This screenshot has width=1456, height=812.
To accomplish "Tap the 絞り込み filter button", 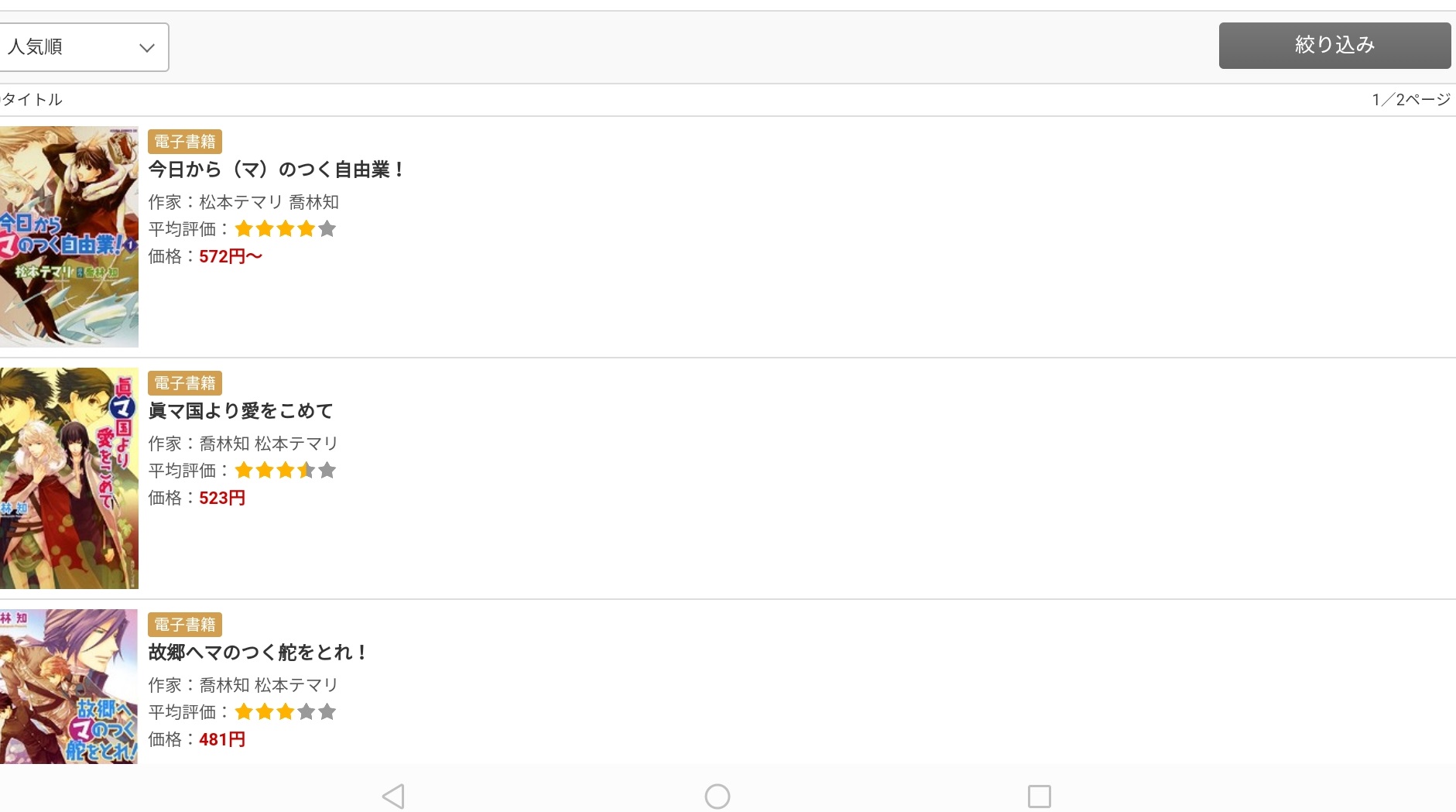I will [x=1334, y=46].
